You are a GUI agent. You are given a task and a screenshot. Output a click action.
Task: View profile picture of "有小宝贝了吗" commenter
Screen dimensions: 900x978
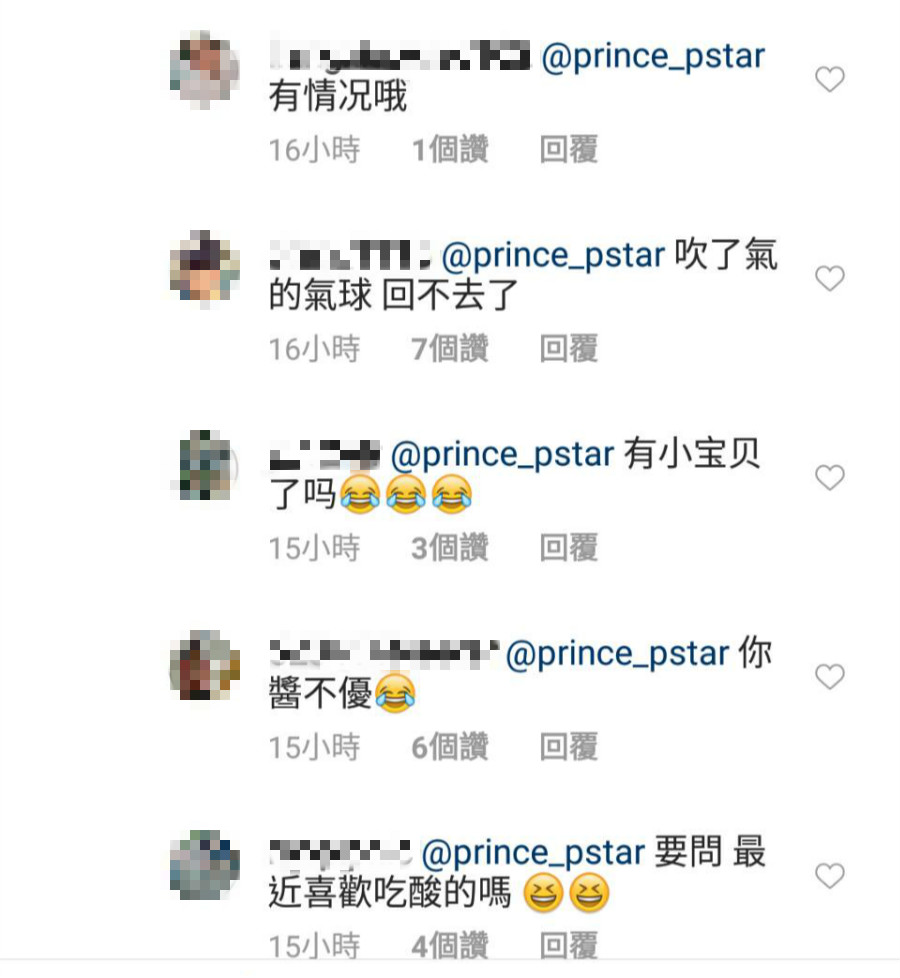(204, 466)
